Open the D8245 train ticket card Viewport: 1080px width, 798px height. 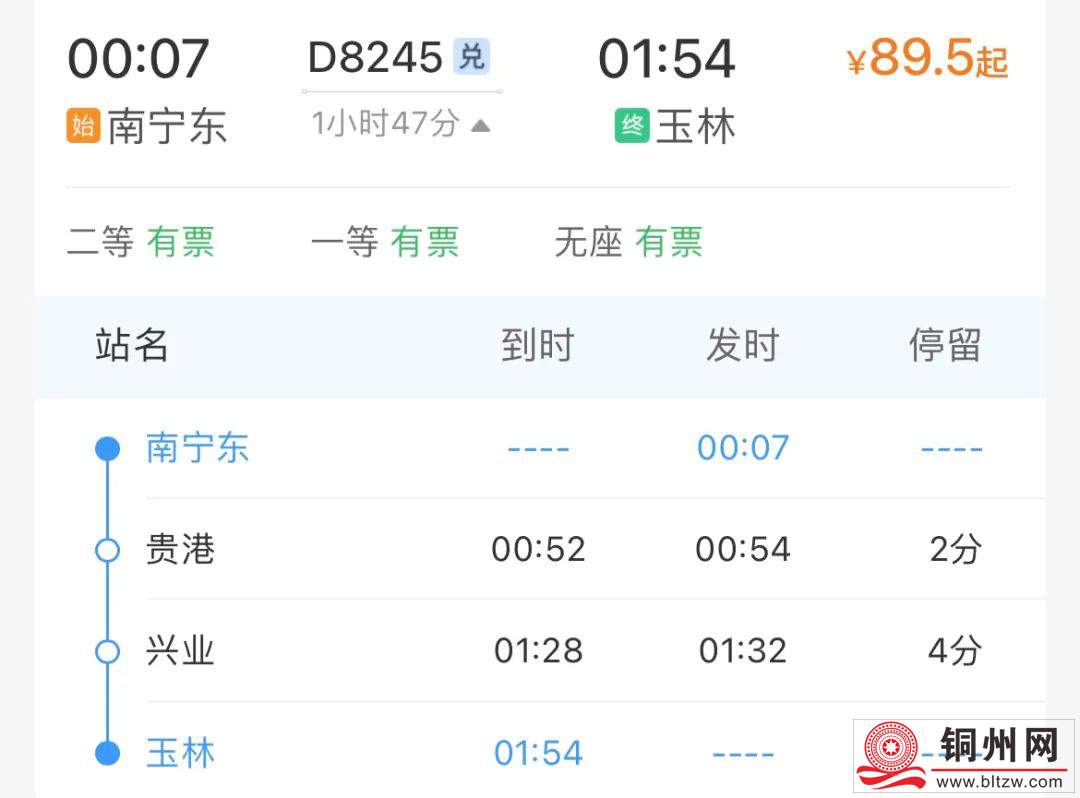click(x=376, y=57)
